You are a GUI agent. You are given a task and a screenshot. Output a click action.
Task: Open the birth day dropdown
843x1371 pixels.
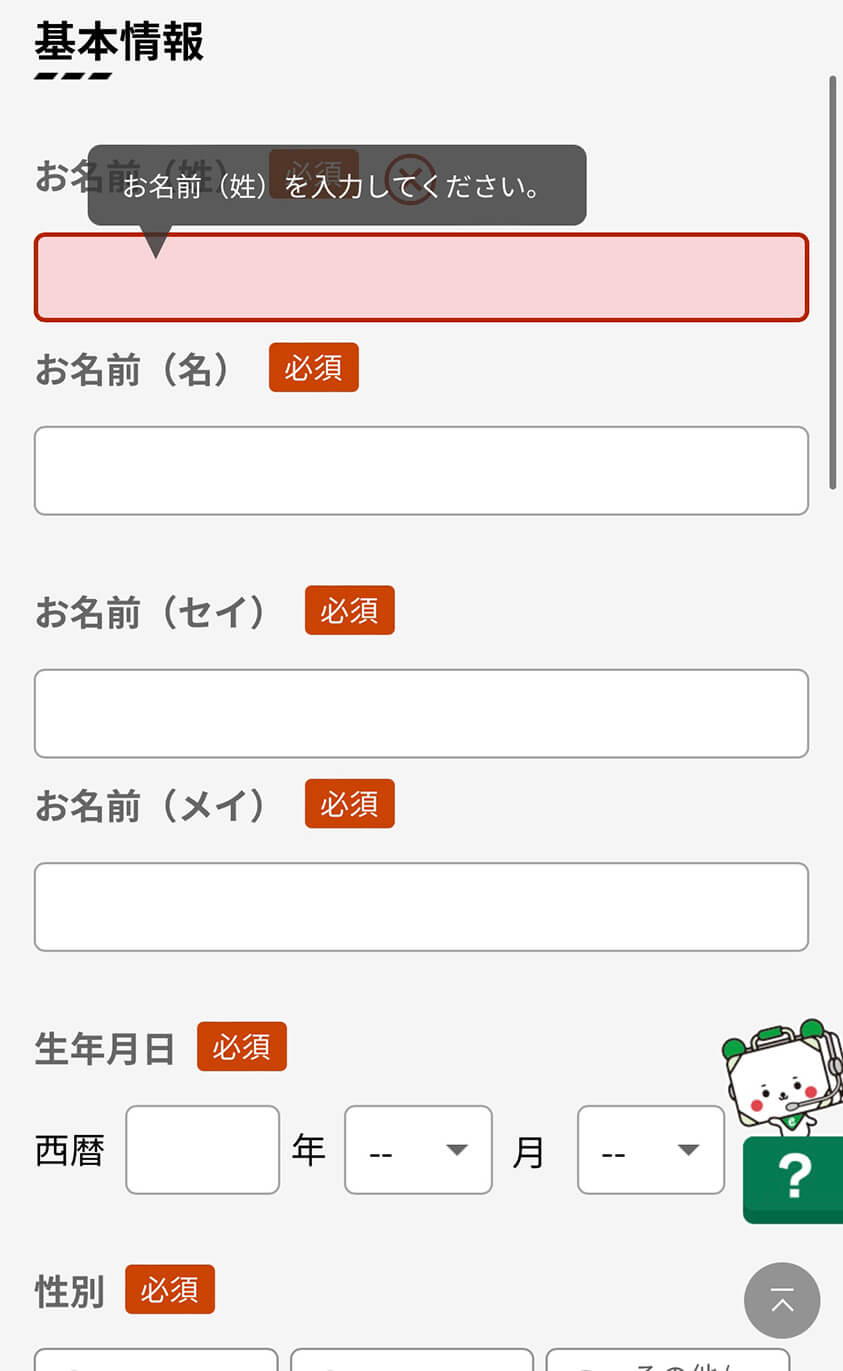(x=651, y=1150)
